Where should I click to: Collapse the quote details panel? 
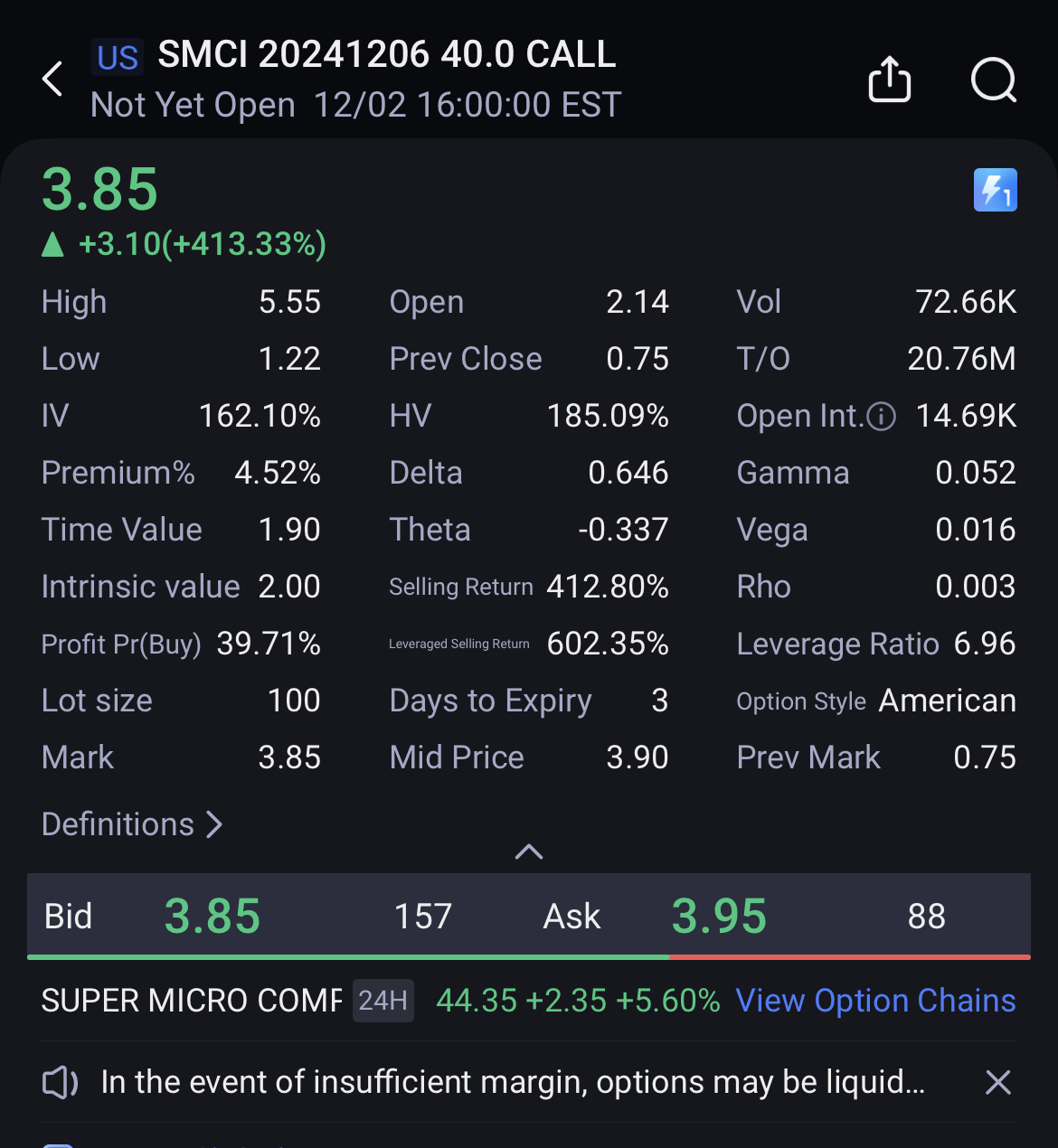pos(529,852)
